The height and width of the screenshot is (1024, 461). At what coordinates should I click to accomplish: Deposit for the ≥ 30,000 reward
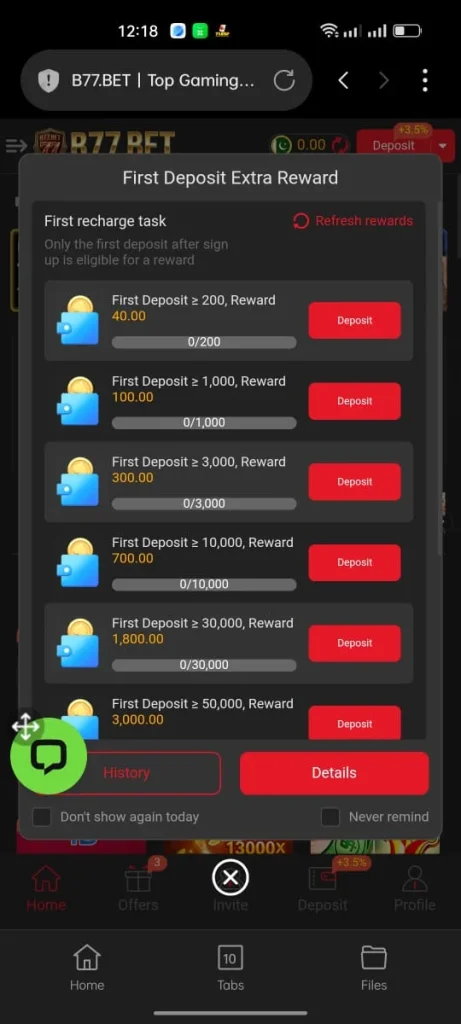[x=355, y=643]
